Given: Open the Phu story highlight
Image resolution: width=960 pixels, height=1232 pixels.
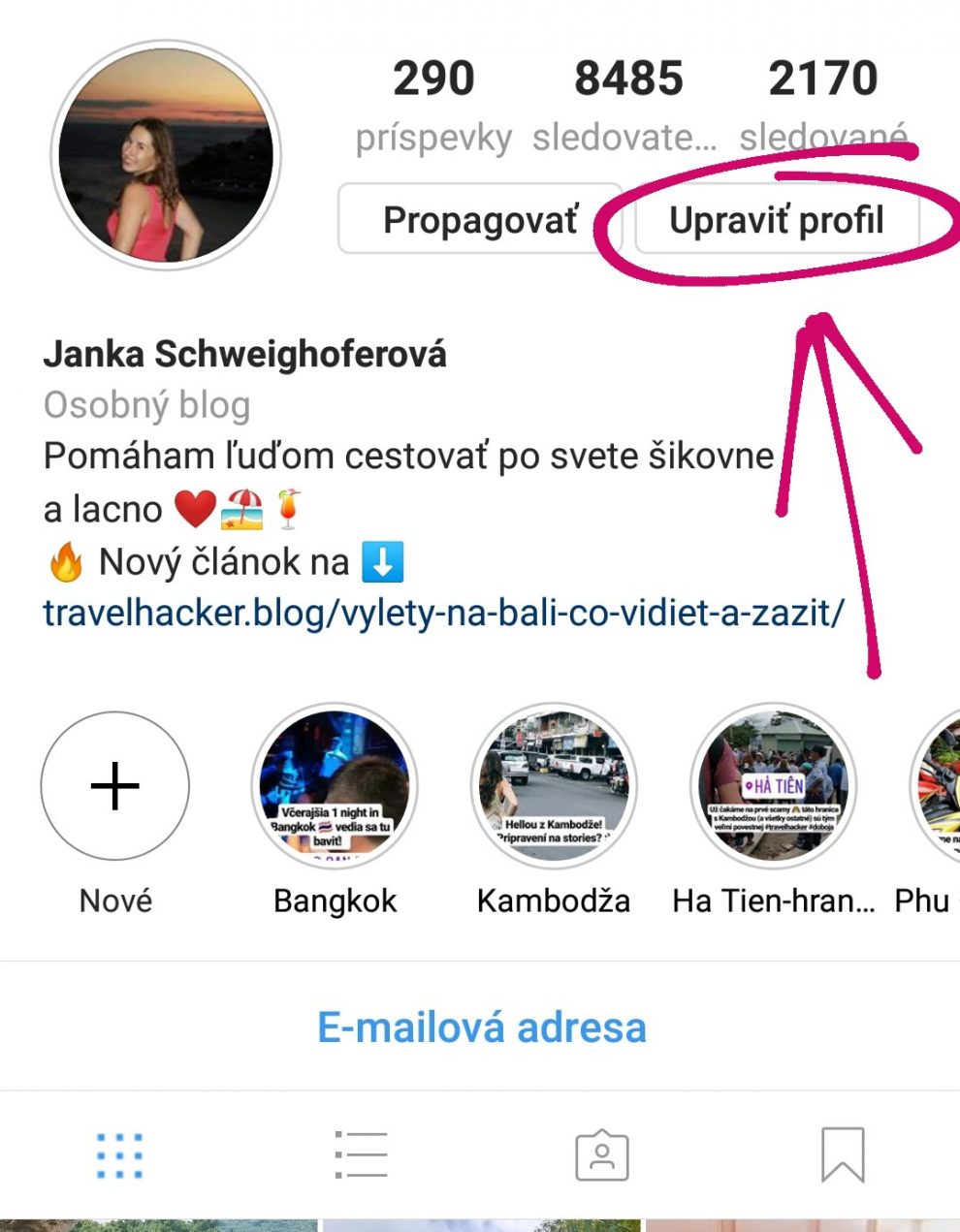Looking at the screenshot, I should 936,785.
